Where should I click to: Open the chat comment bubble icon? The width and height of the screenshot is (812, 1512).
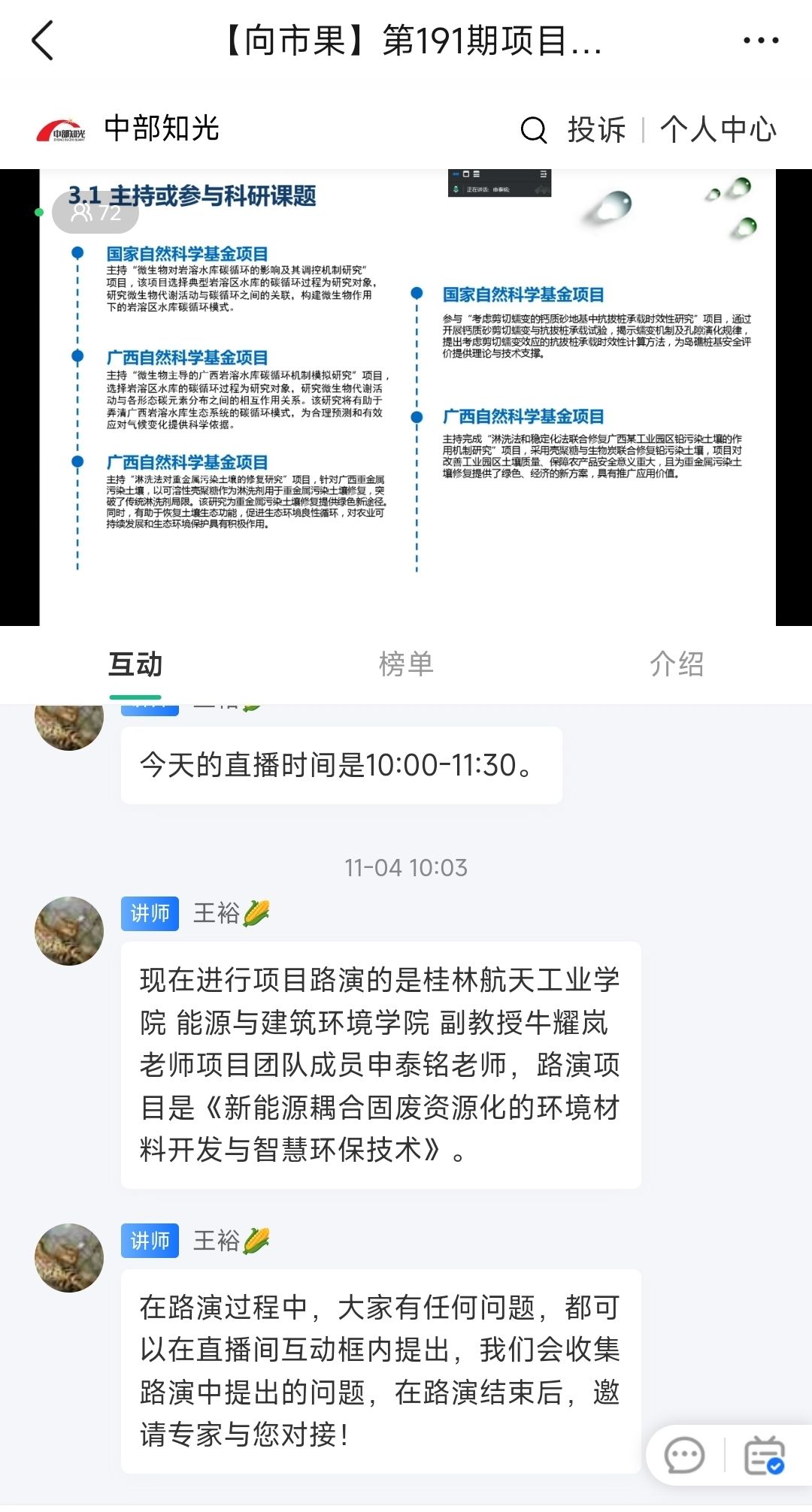point(685,1456)
